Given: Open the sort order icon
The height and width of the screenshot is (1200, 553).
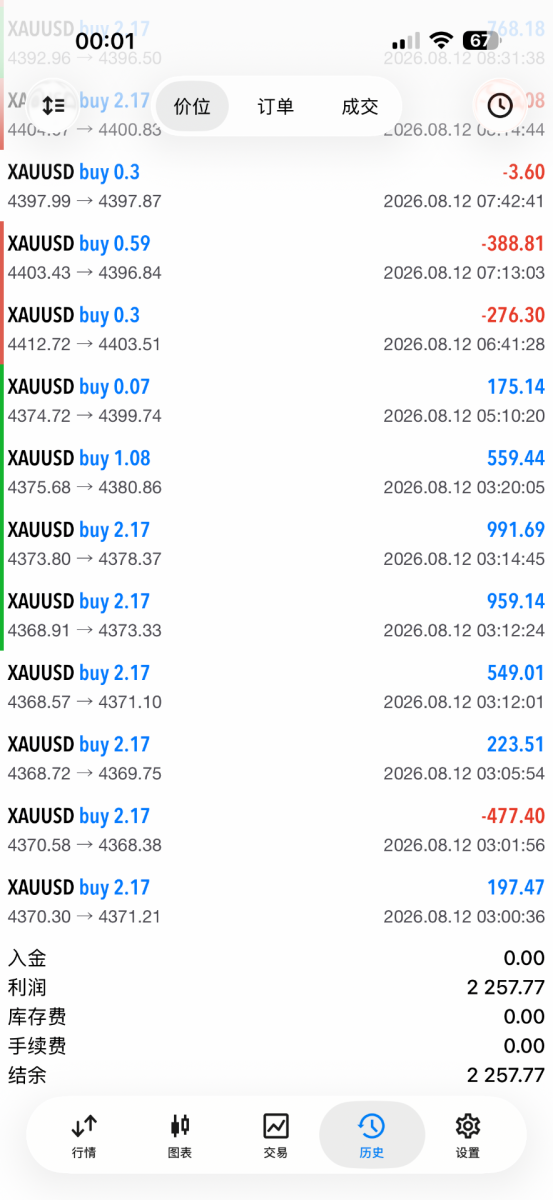Looking at the screenshot, I should pos(53,105).
